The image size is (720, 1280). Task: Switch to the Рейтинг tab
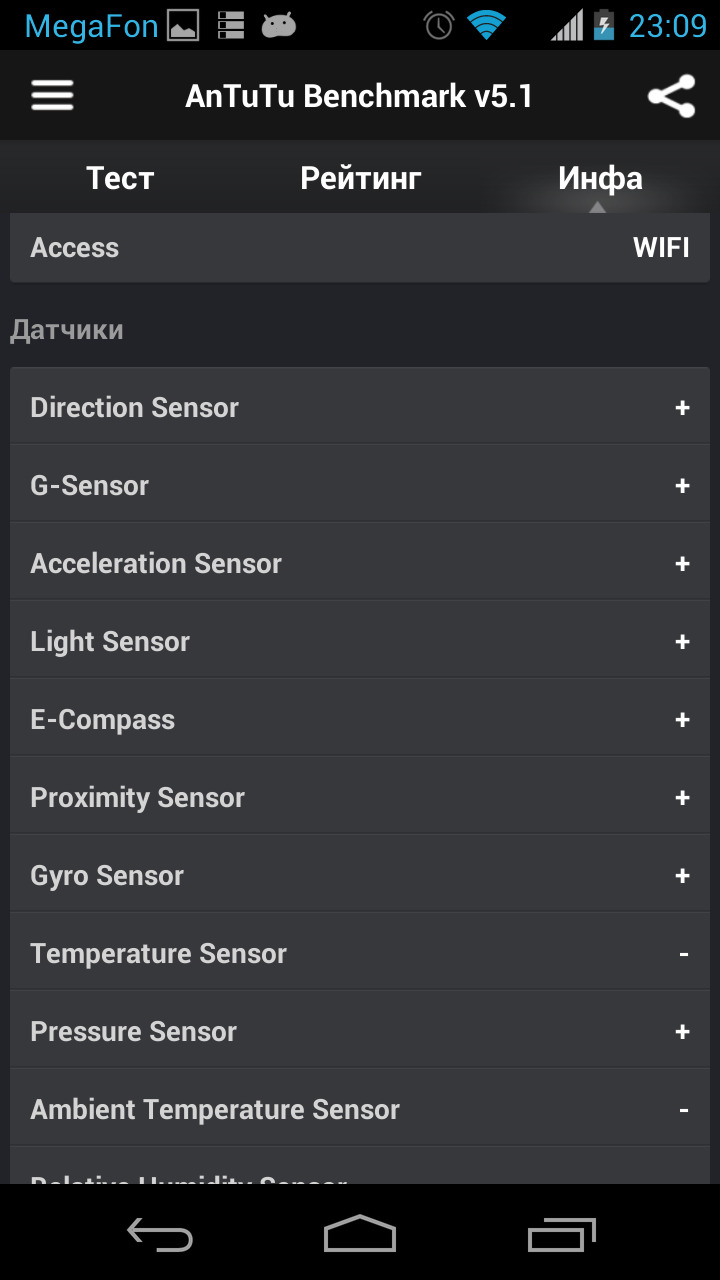360,178
